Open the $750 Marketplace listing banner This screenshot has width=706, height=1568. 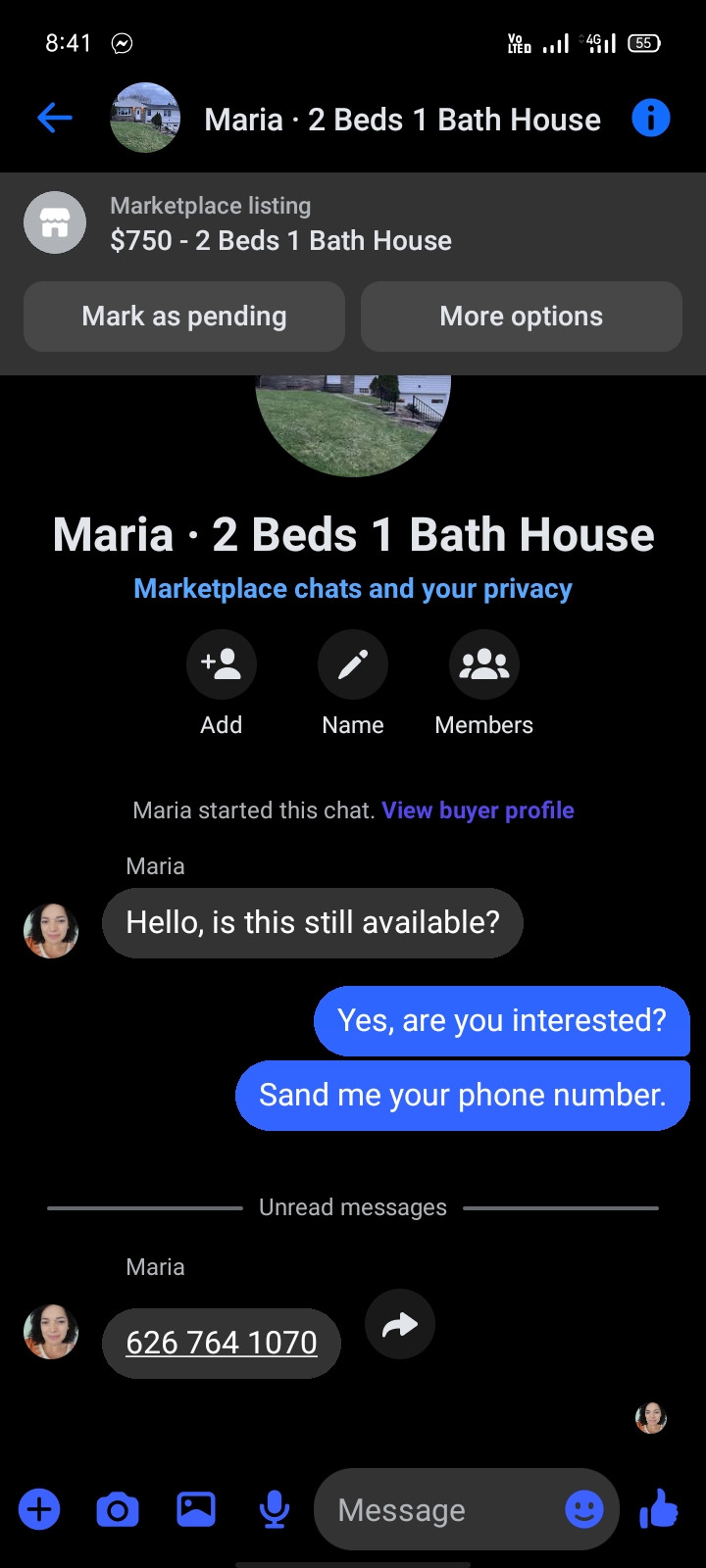280,224
